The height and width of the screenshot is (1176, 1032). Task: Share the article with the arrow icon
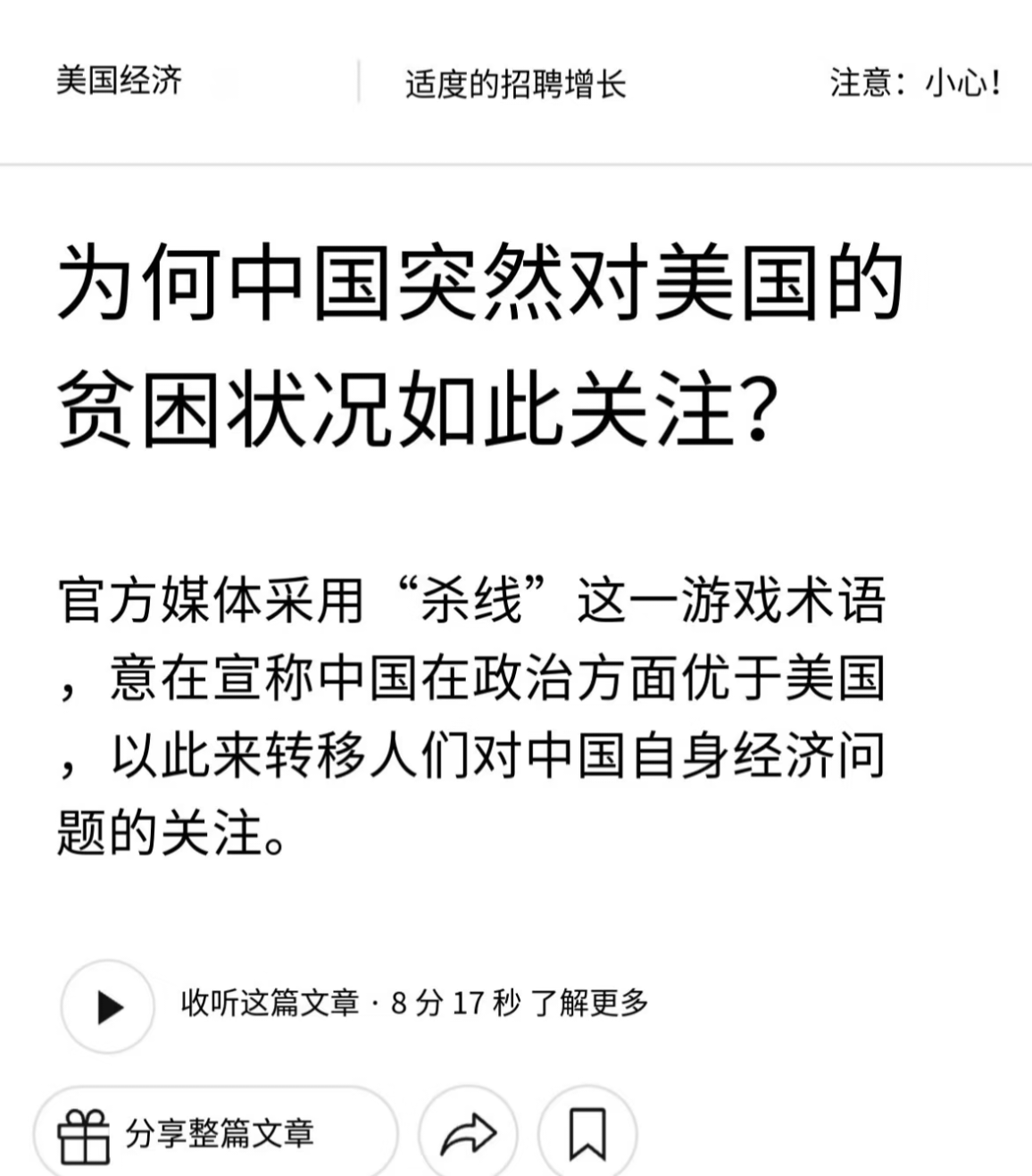(469, 1133)
